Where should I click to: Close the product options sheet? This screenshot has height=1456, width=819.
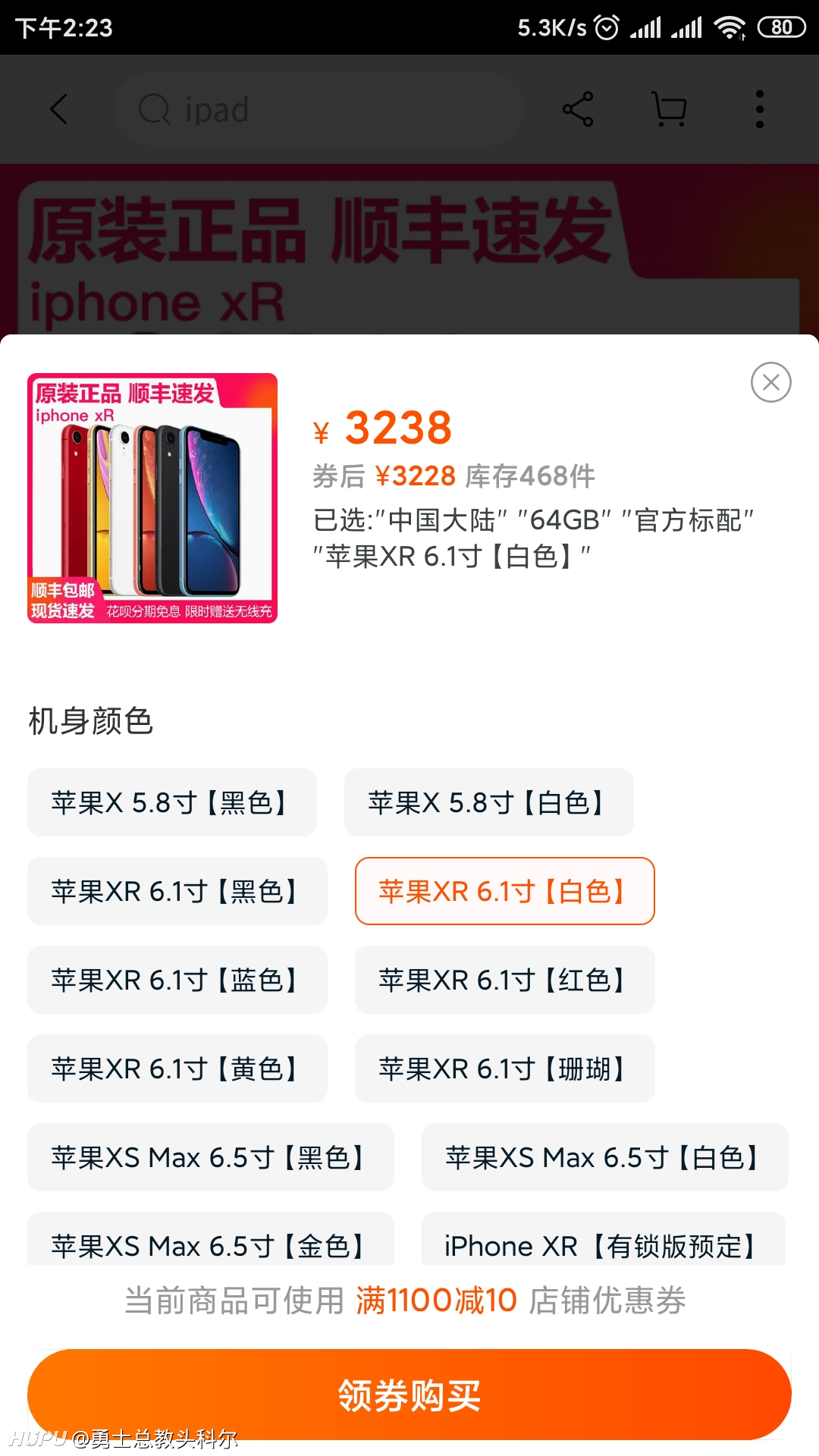pyautogui.click(x=770, y=382)
